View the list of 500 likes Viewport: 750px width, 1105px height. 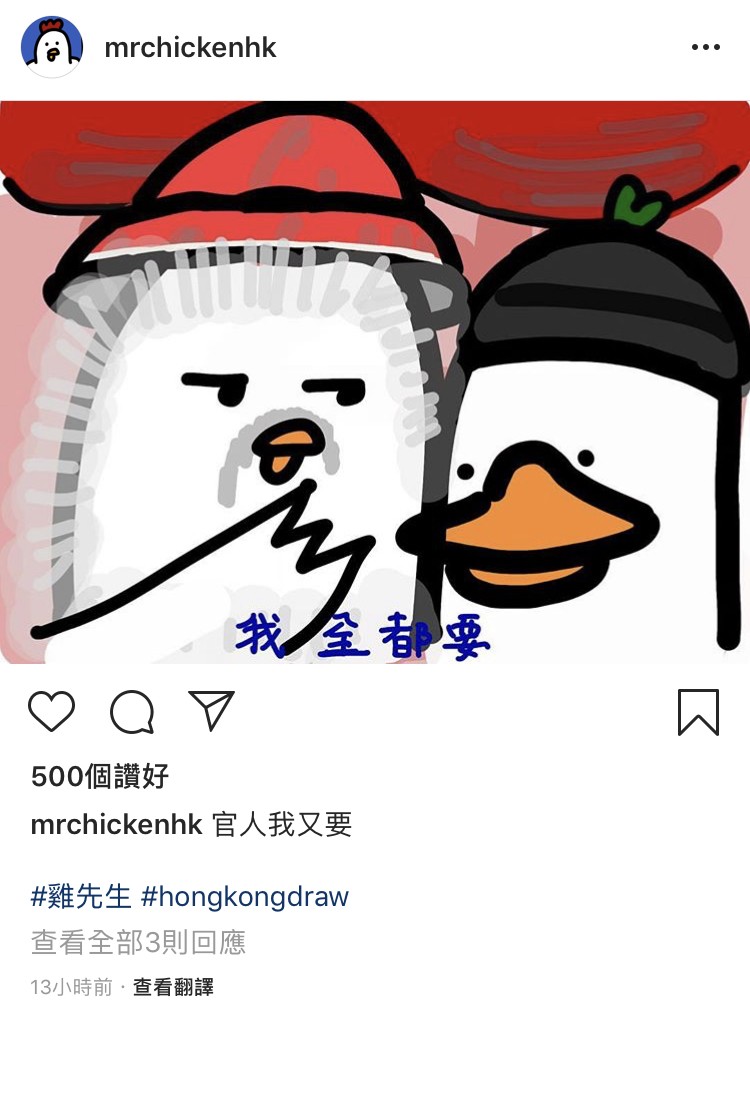tap(99, 776)
